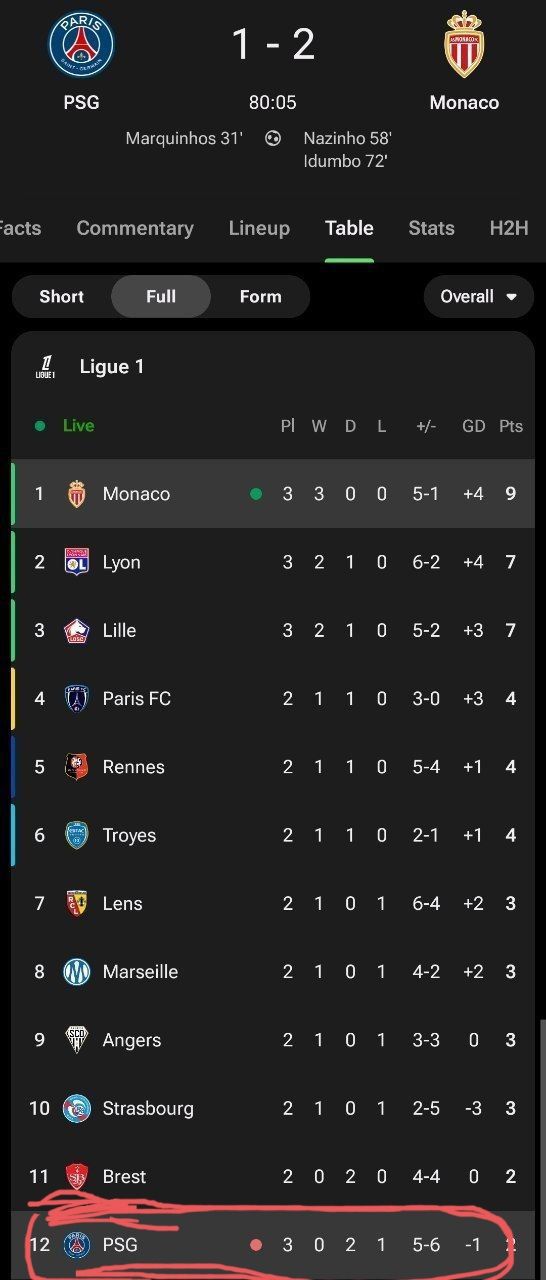Open Troyes in the standings
The height and width of the screenshot is (1280, 546).
[x=273, y=835]
